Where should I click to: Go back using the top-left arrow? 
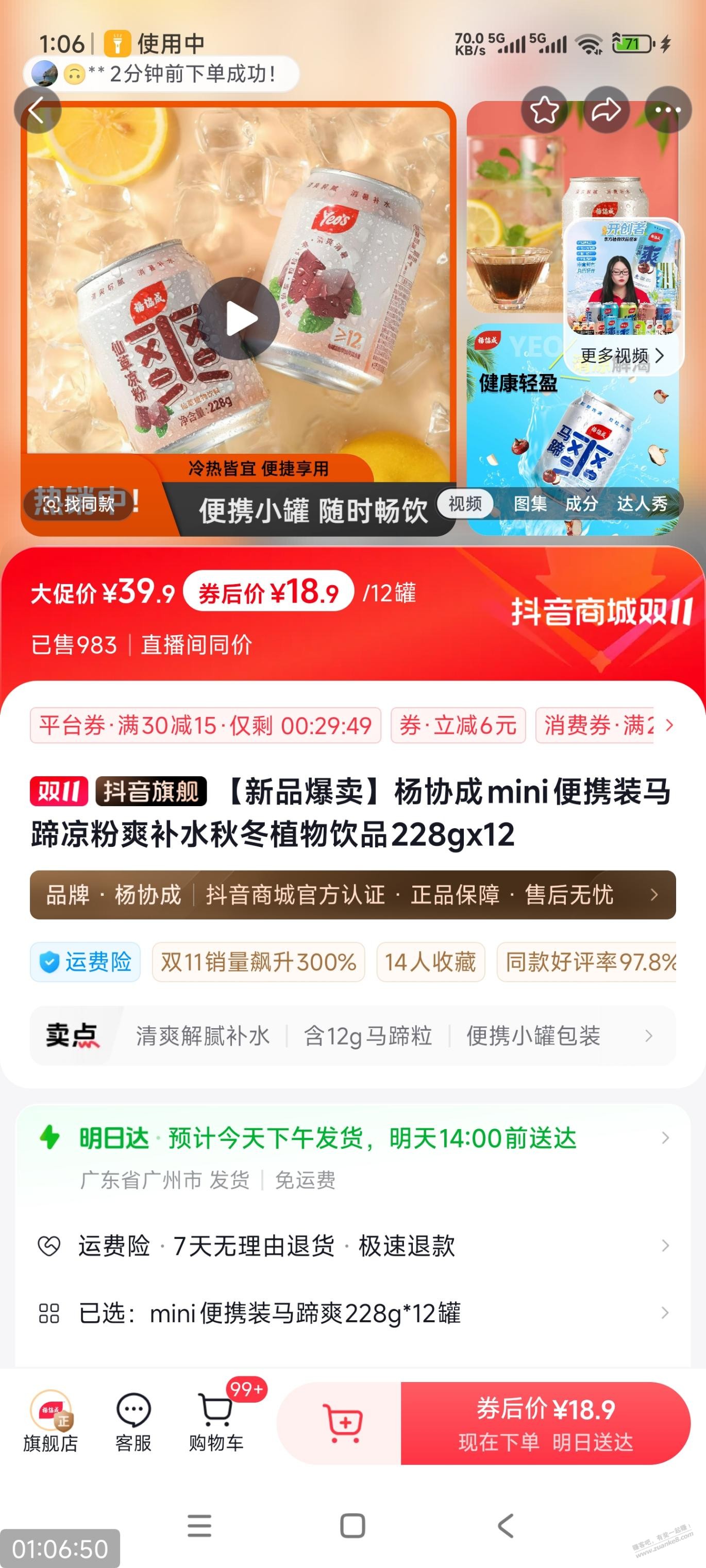(x=37, y=110)
